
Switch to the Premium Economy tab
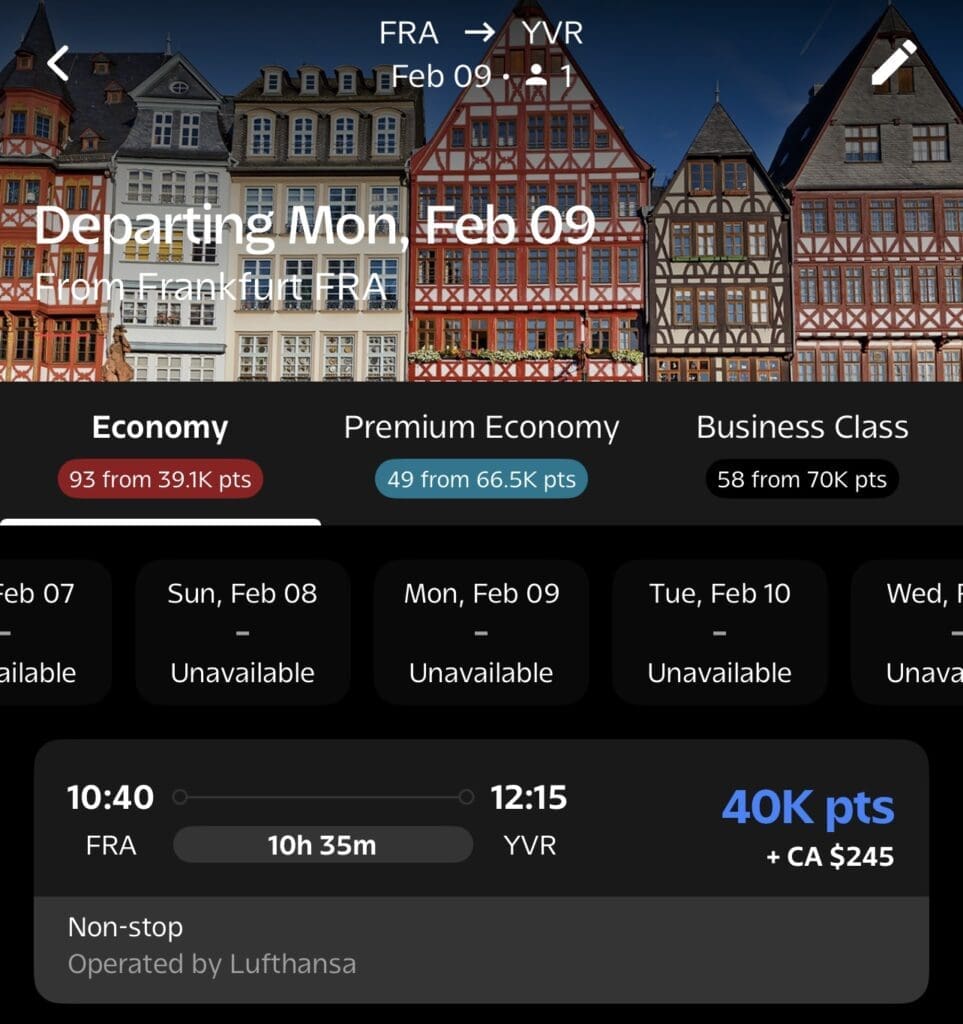coord(481,452)
